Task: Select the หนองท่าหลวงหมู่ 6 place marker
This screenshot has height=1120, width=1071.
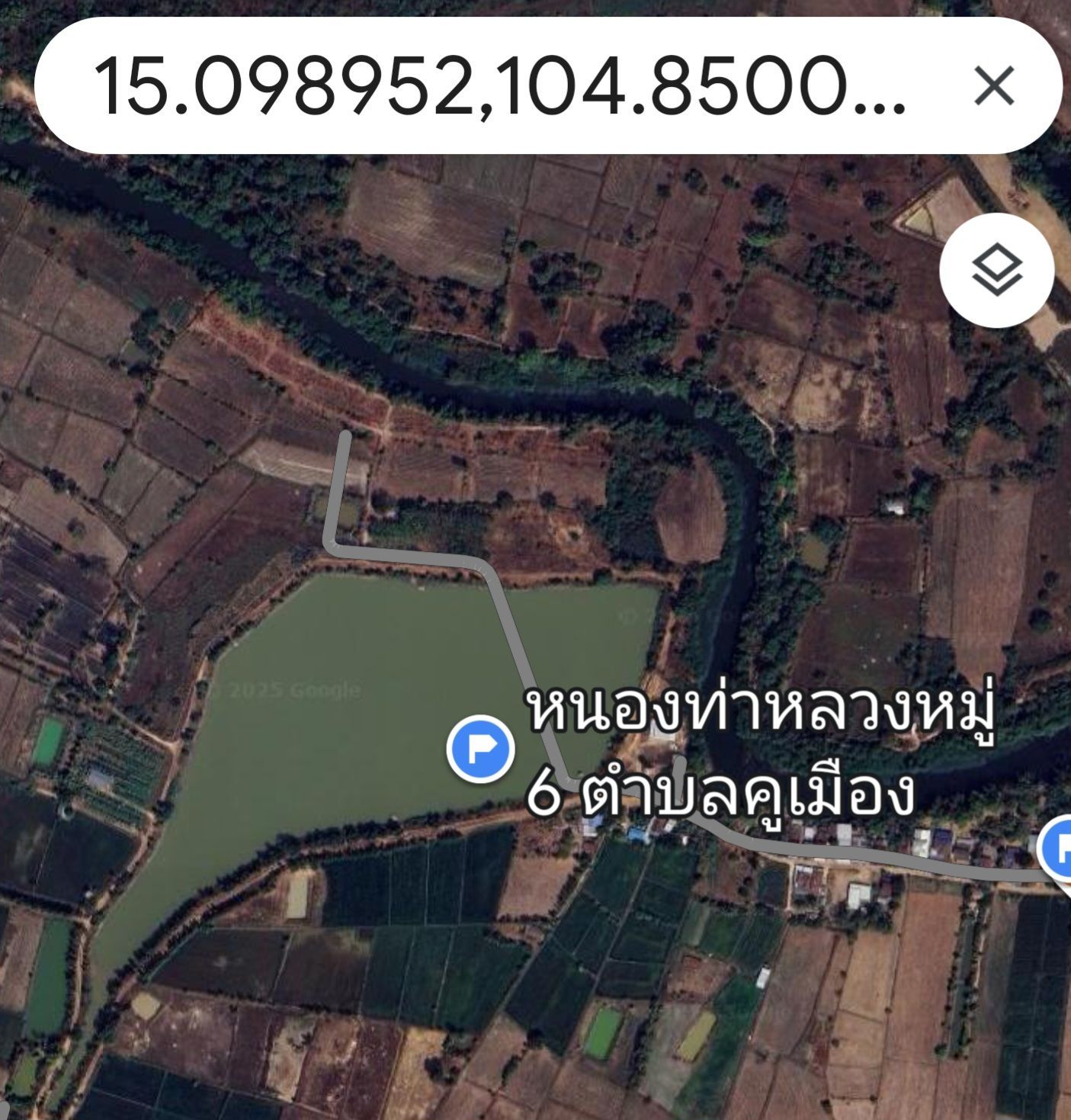Action: tap(480, 749)
